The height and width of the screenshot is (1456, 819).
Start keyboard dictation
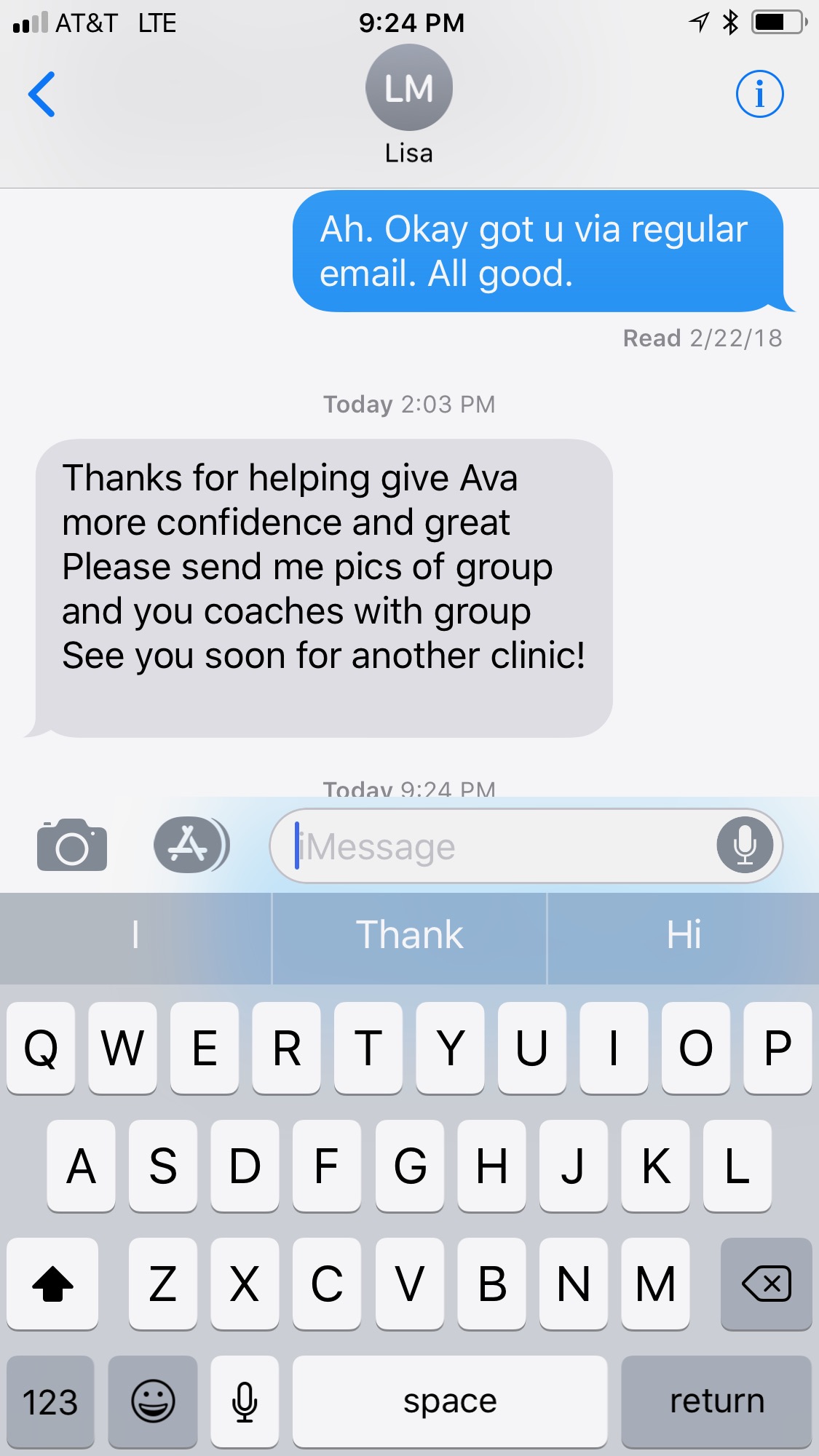(245, 1401)
